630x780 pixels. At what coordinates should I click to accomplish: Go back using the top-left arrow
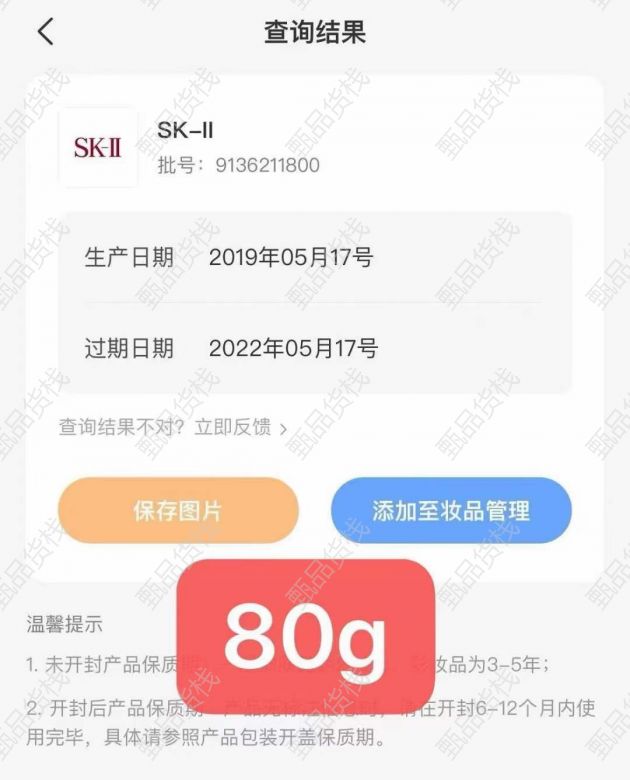tap(45, 31)
